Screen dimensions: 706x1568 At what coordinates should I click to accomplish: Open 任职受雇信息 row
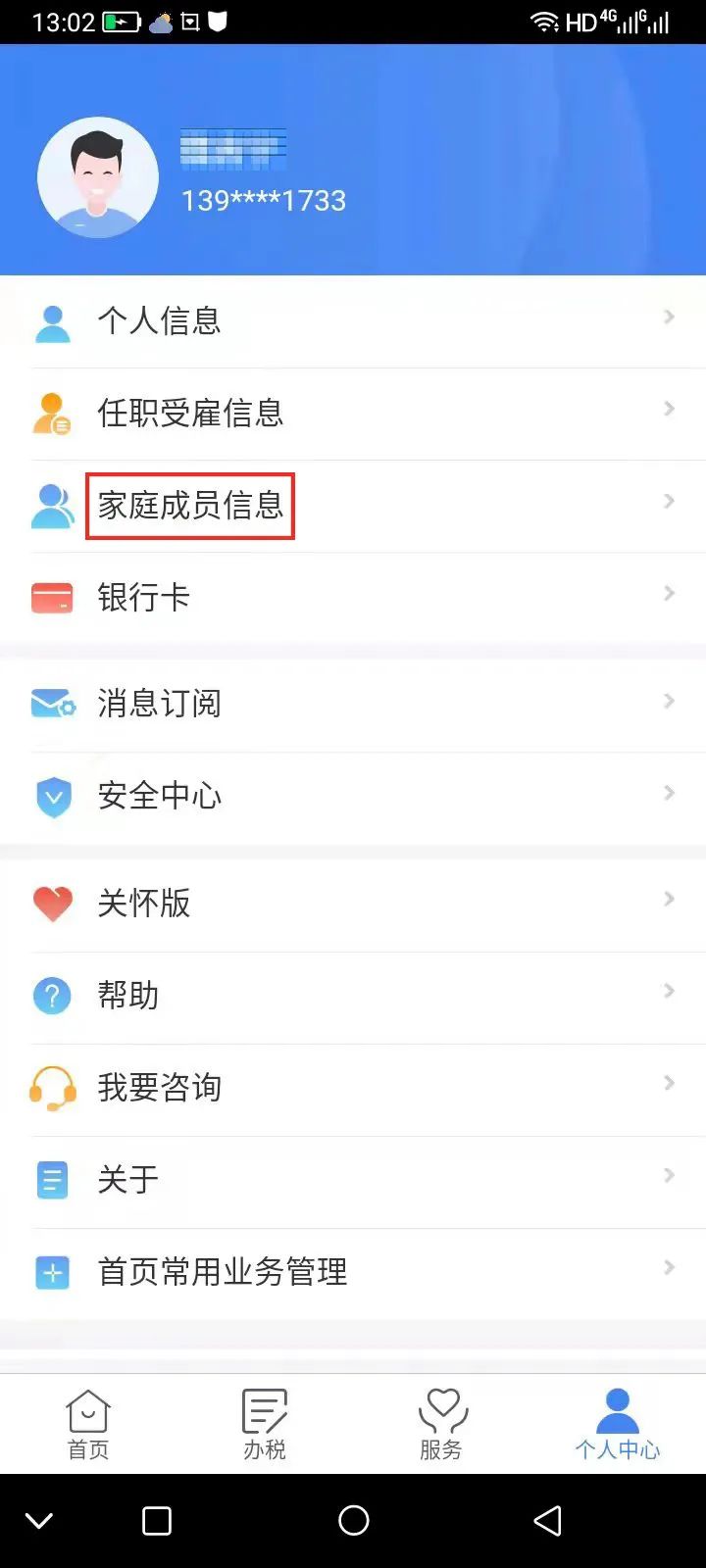pos(353,413)
